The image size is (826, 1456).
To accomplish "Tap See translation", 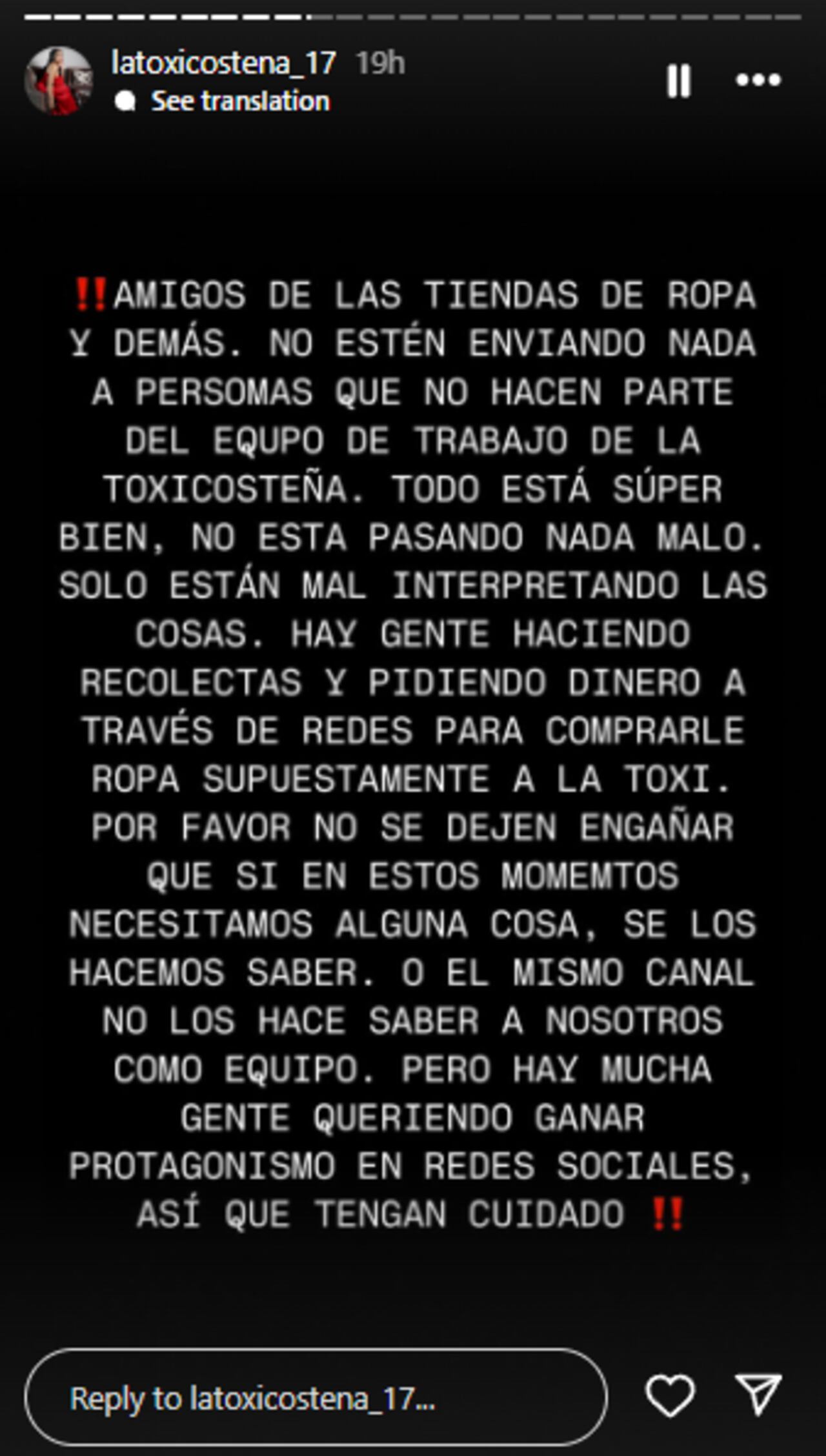I will (239, 101).
